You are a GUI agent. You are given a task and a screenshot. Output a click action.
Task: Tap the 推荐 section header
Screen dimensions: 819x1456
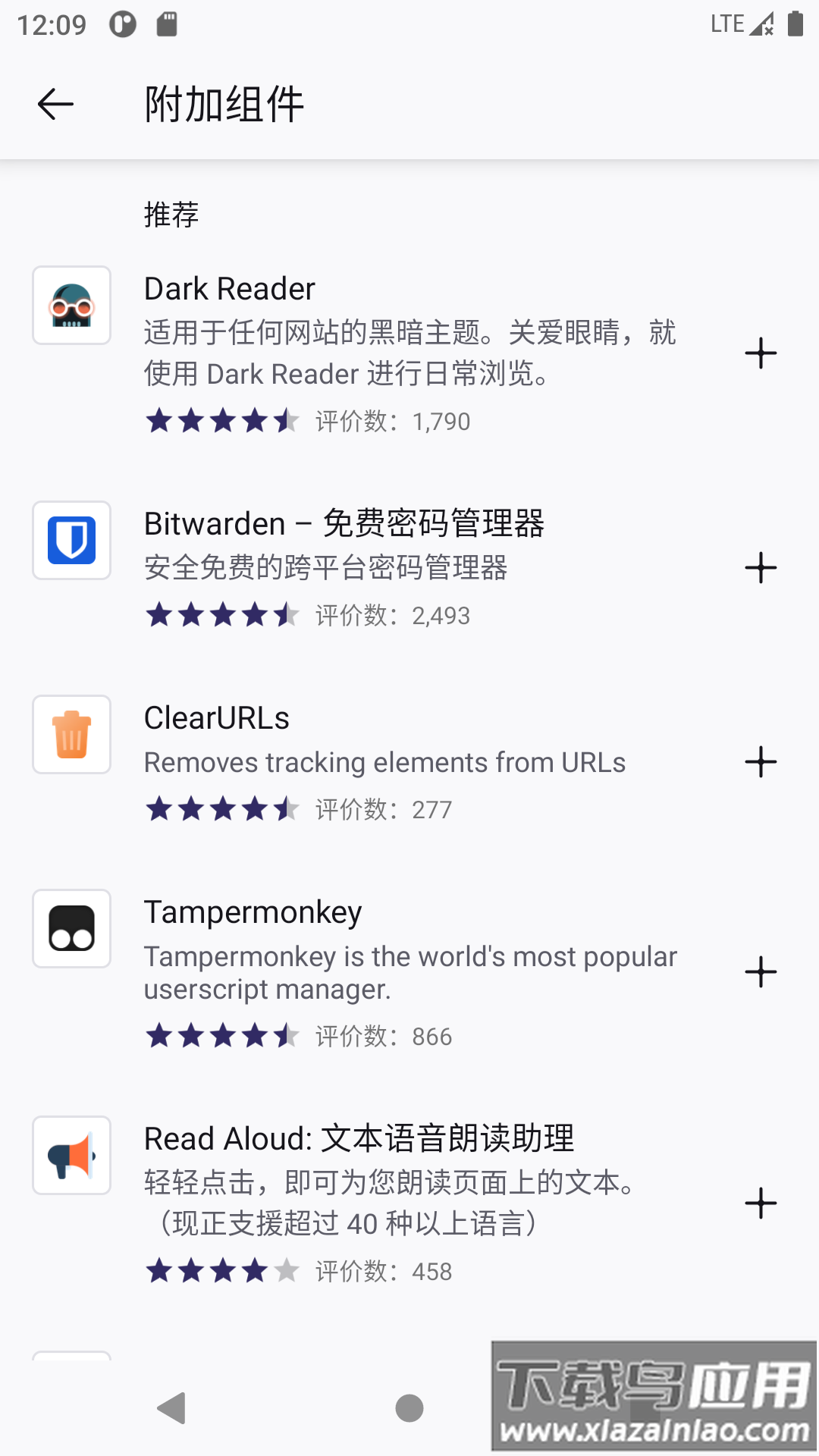(x=171, y=215)
